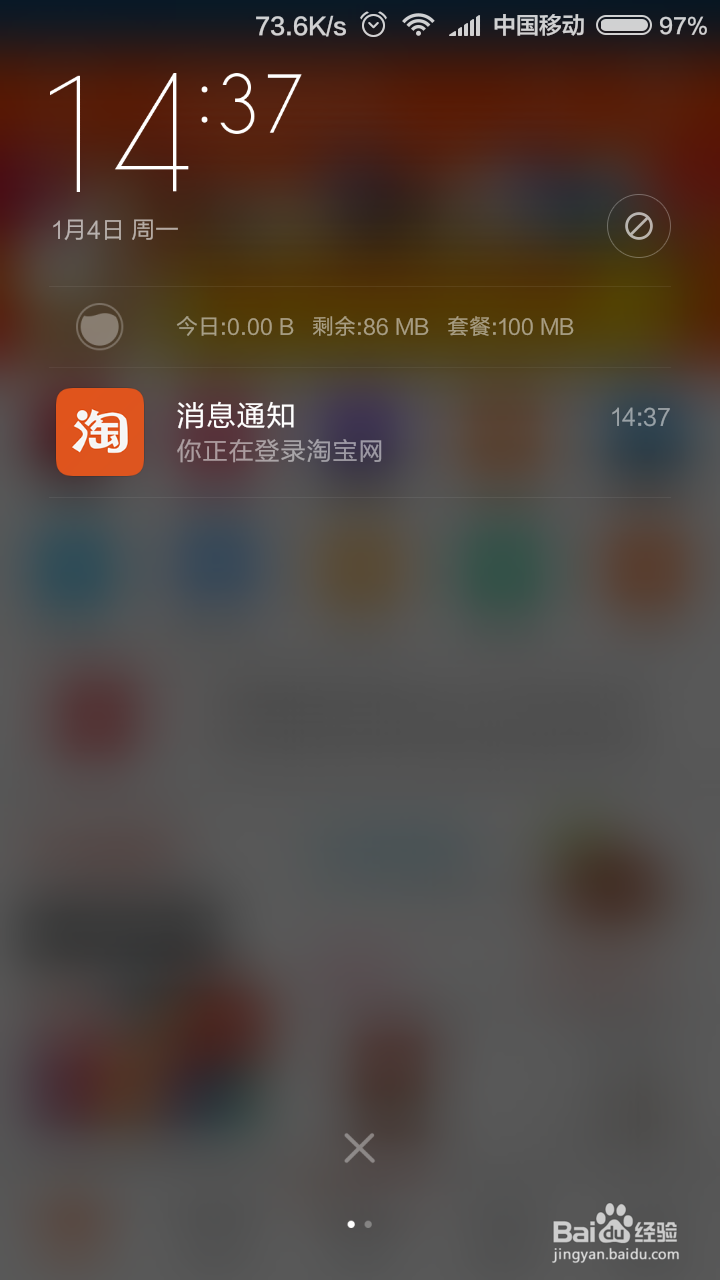Open the Taobao notification icon

[99, 432]
